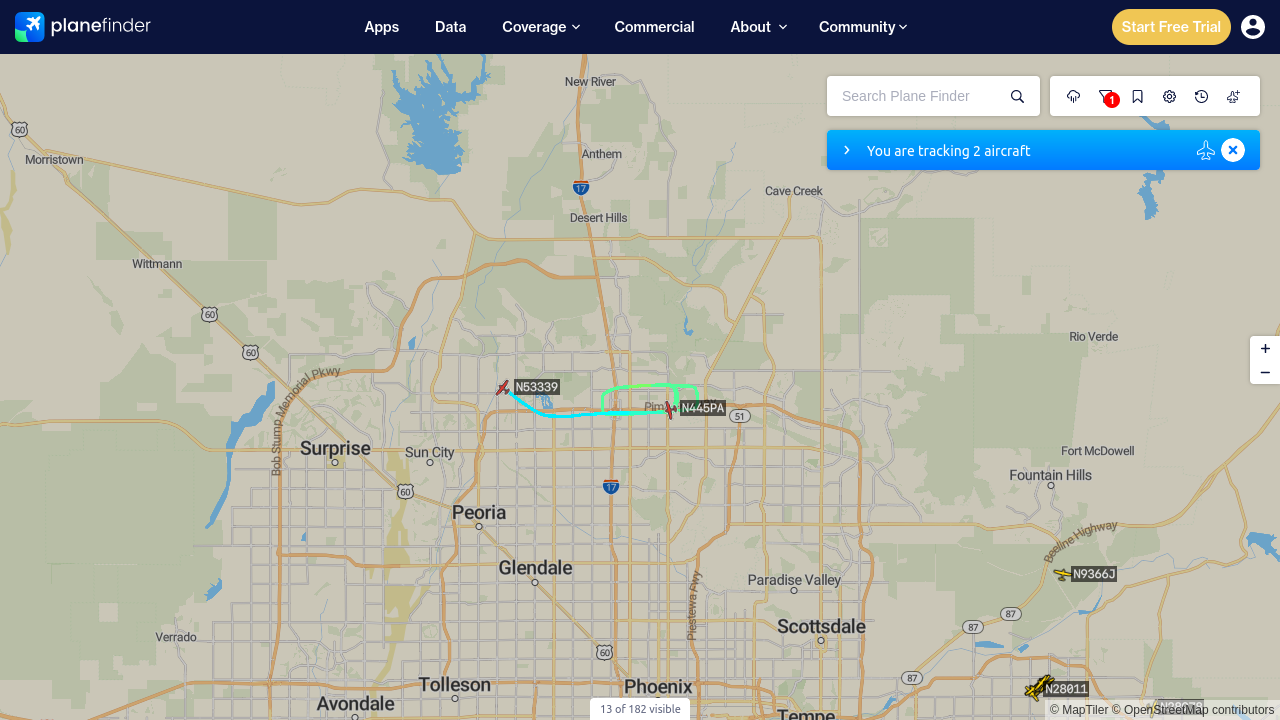Open the user account icon

(x=1253, y=27)
